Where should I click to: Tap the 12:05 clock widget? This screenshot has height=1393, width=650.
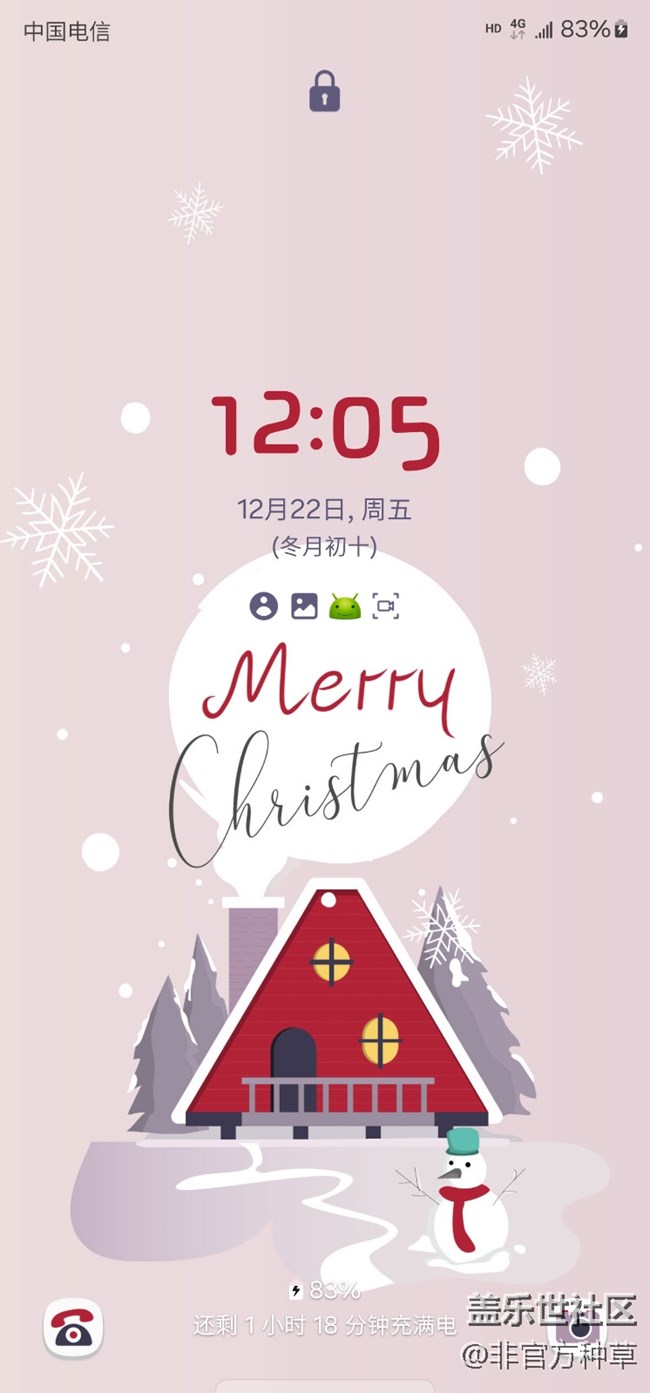click(325, 433)
